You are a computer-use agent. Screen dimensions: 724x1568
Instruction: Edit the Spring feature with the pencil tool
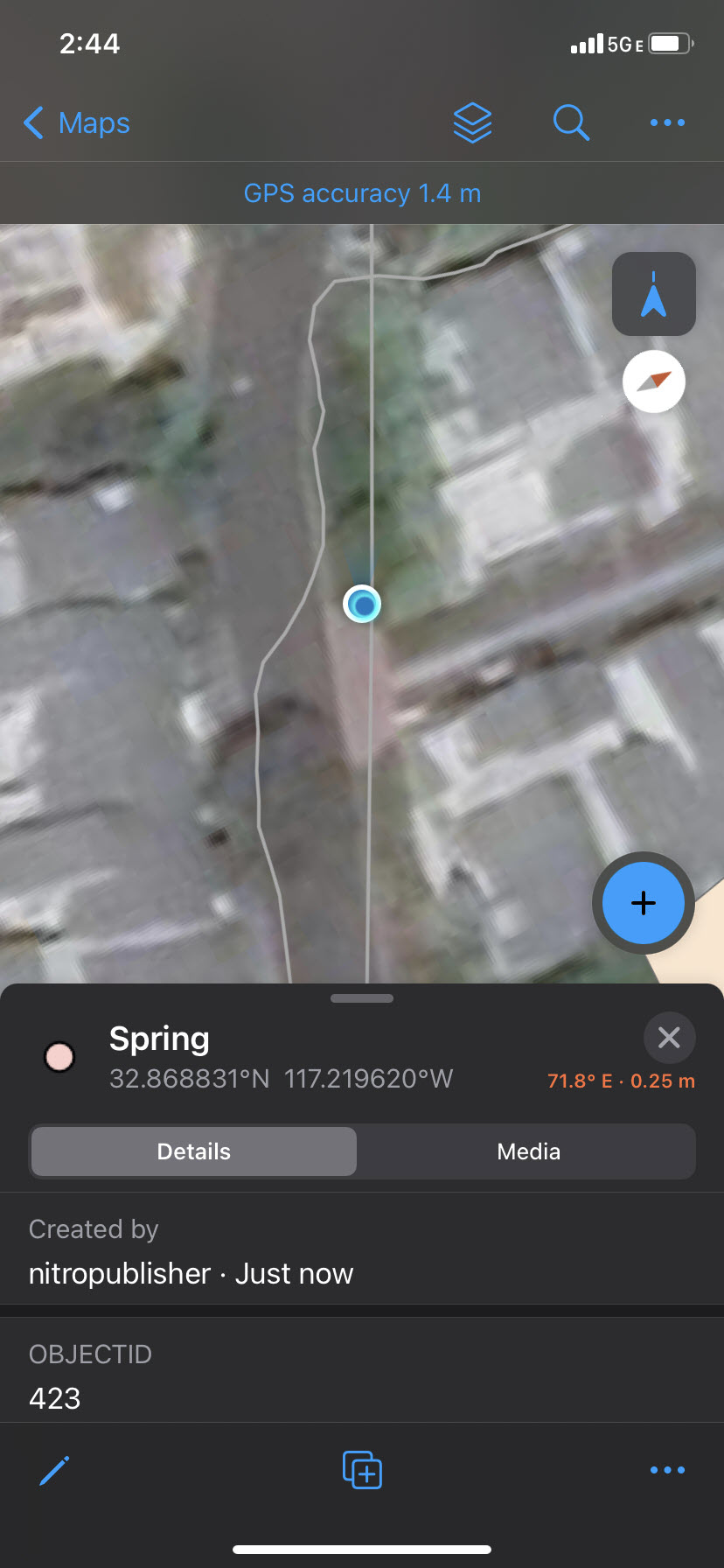[x=55, y=1470]
